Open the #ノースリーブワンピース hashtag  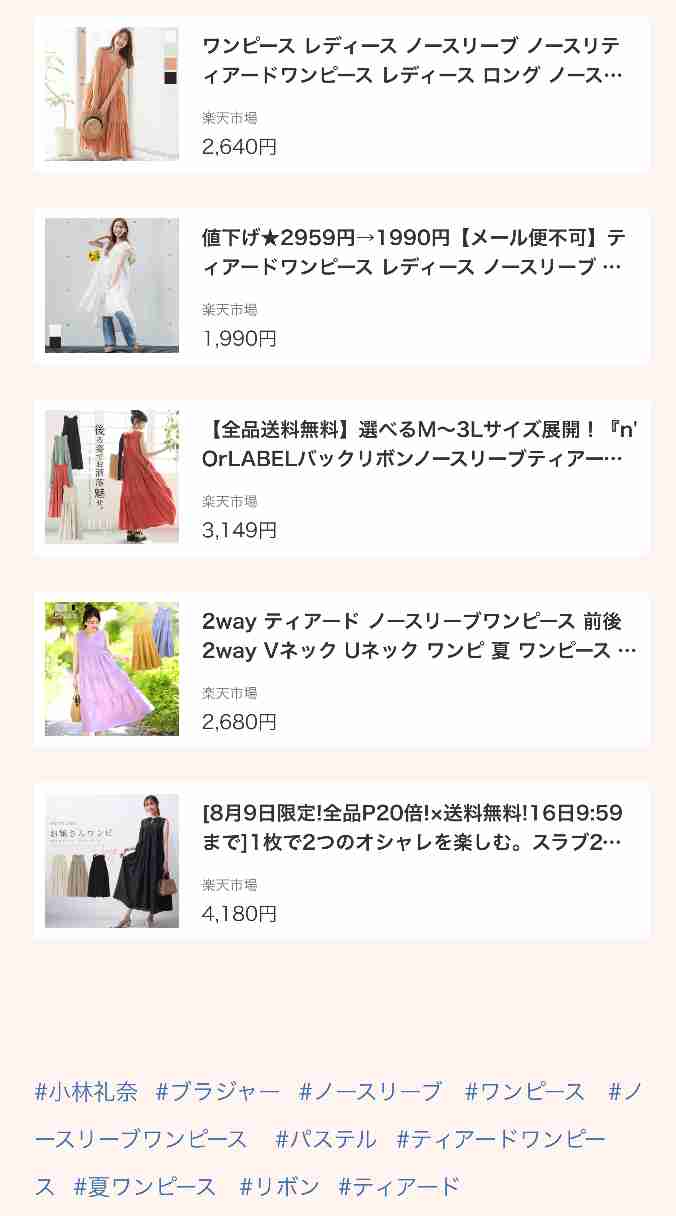(x=141, y=1139)
